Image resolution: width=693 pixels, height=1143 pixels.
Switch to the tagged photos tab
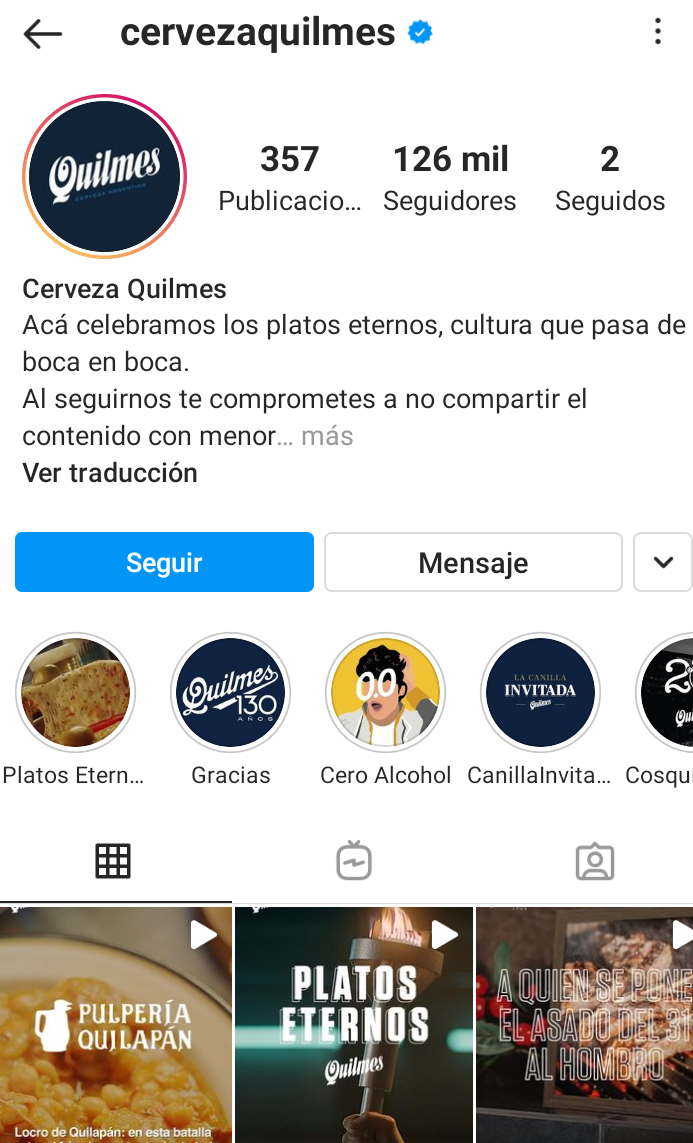tap(595, 861)
